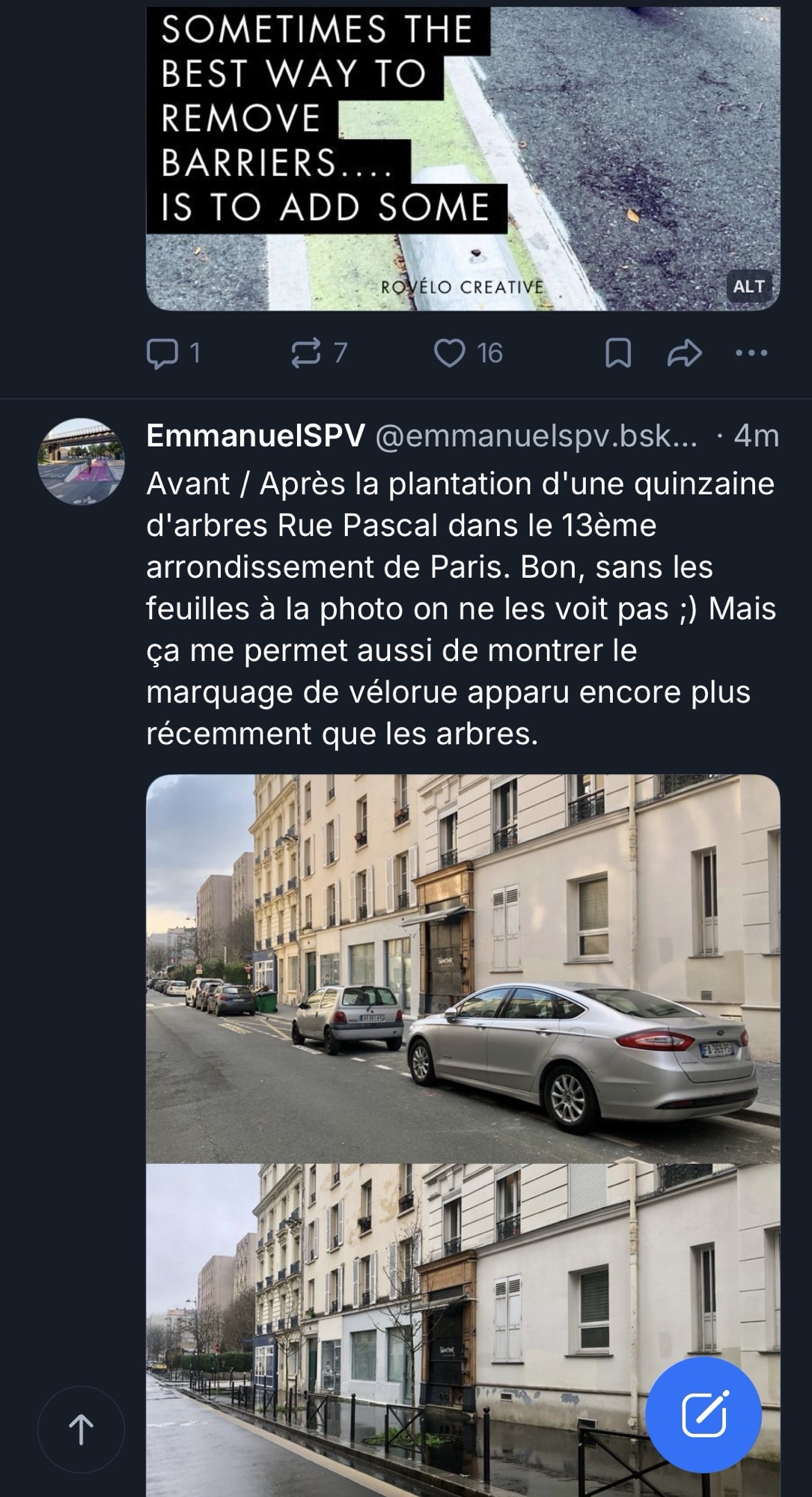The image size is (812, 1497).
Task: Open the before photo of Rue Pascal
Action: click(463, 969)
